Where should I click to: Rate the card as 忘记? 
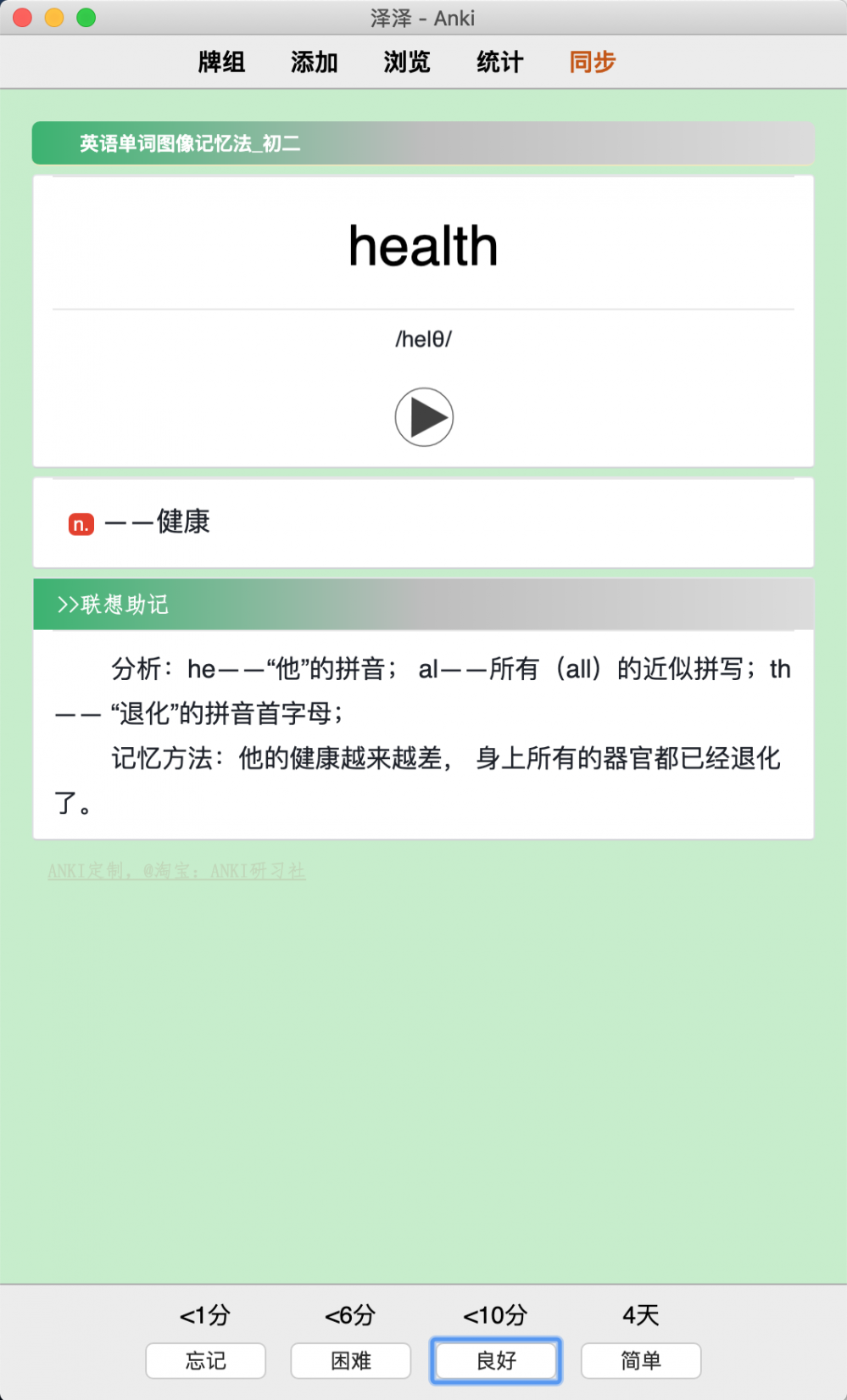(x=206, y=1361)
